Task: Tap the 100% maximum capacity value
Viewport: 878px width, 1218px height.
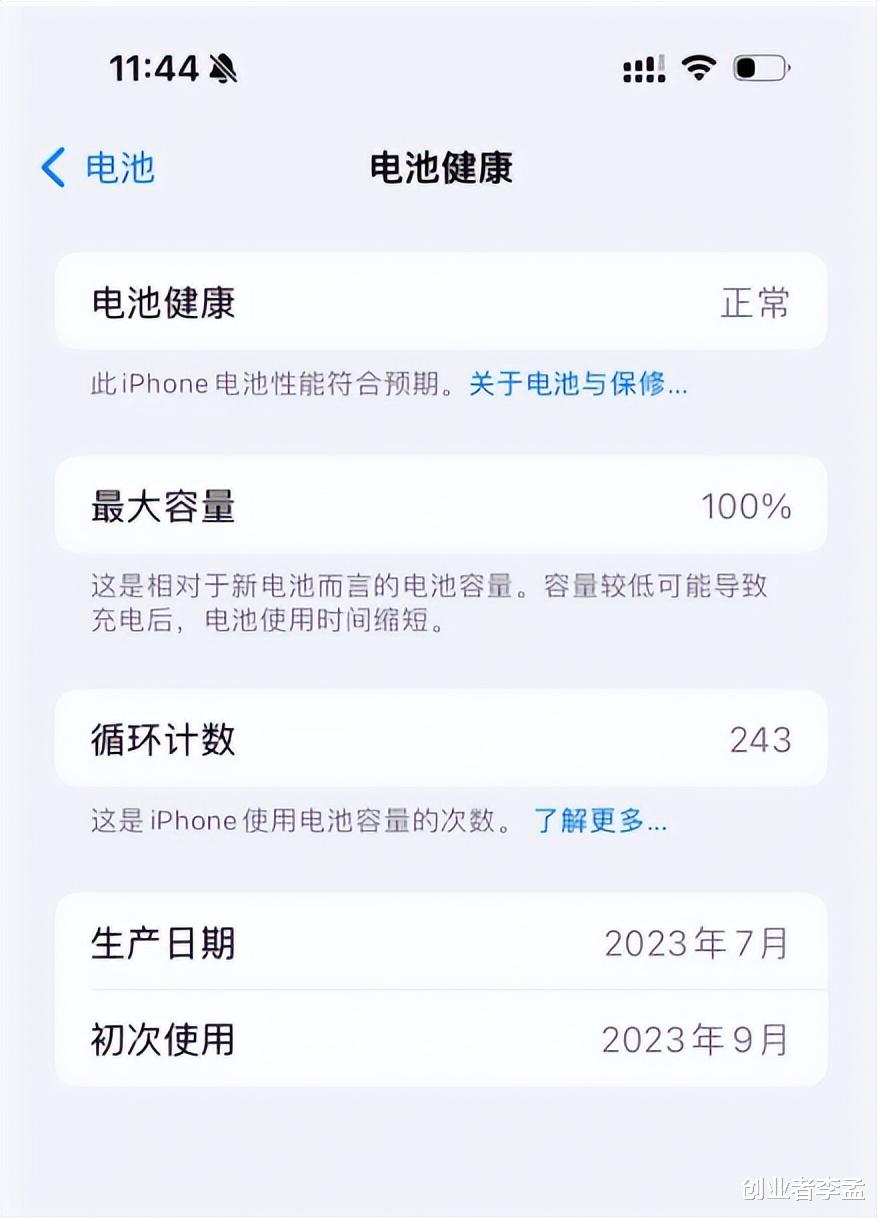Action: (746, 506)
